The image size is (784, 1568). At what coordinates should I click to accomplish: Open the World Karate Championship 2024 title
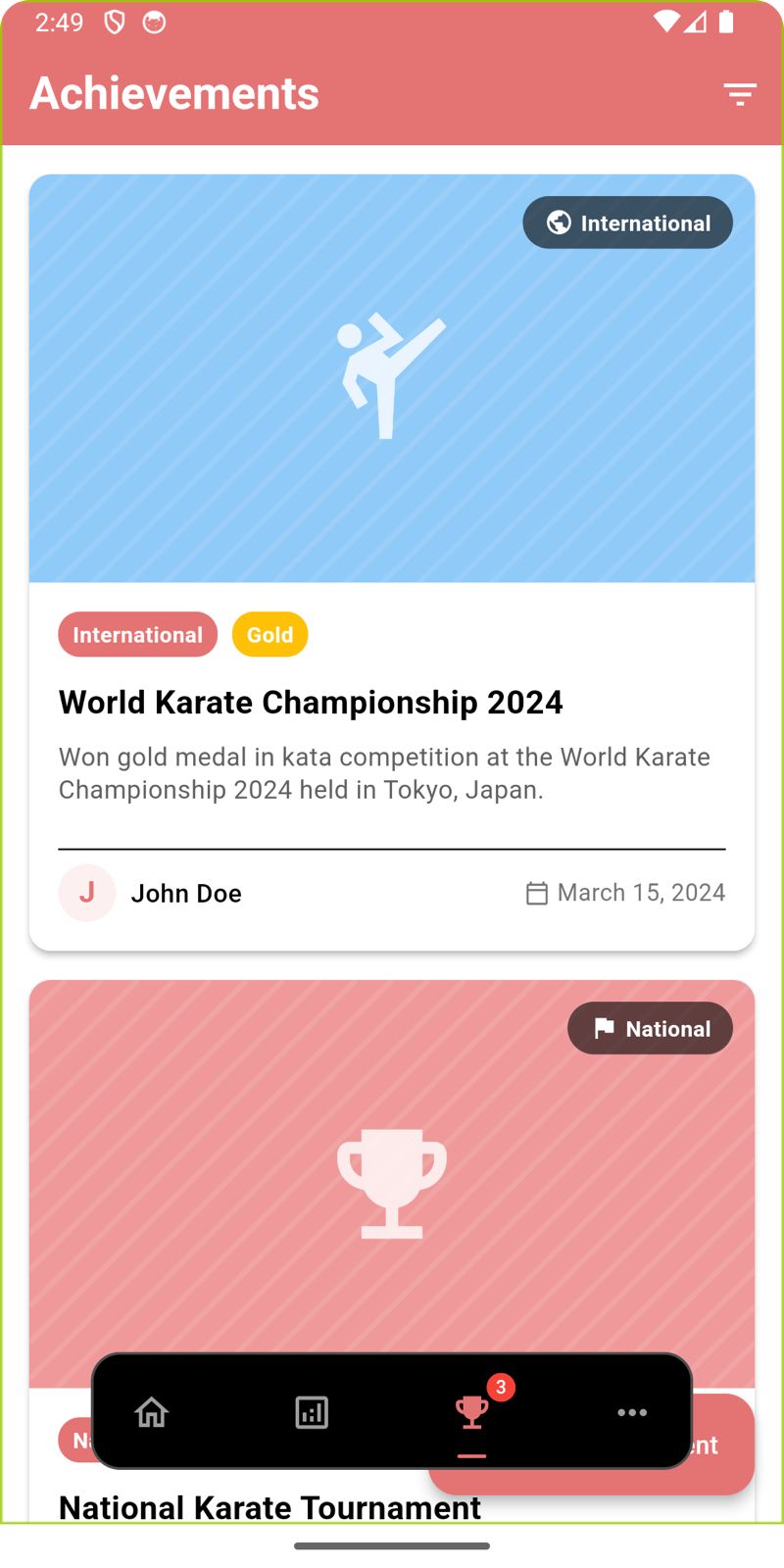coord(311,702)
